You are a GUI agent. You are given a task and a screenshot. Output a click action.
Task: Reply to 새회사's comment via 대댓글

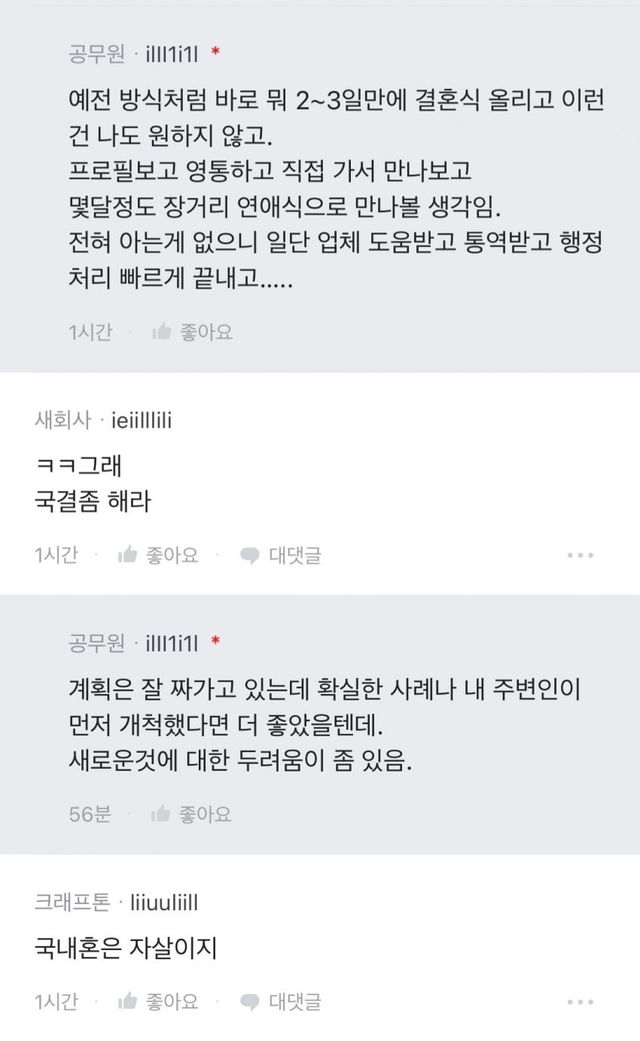pyautogui.click(x=281, y=555)
